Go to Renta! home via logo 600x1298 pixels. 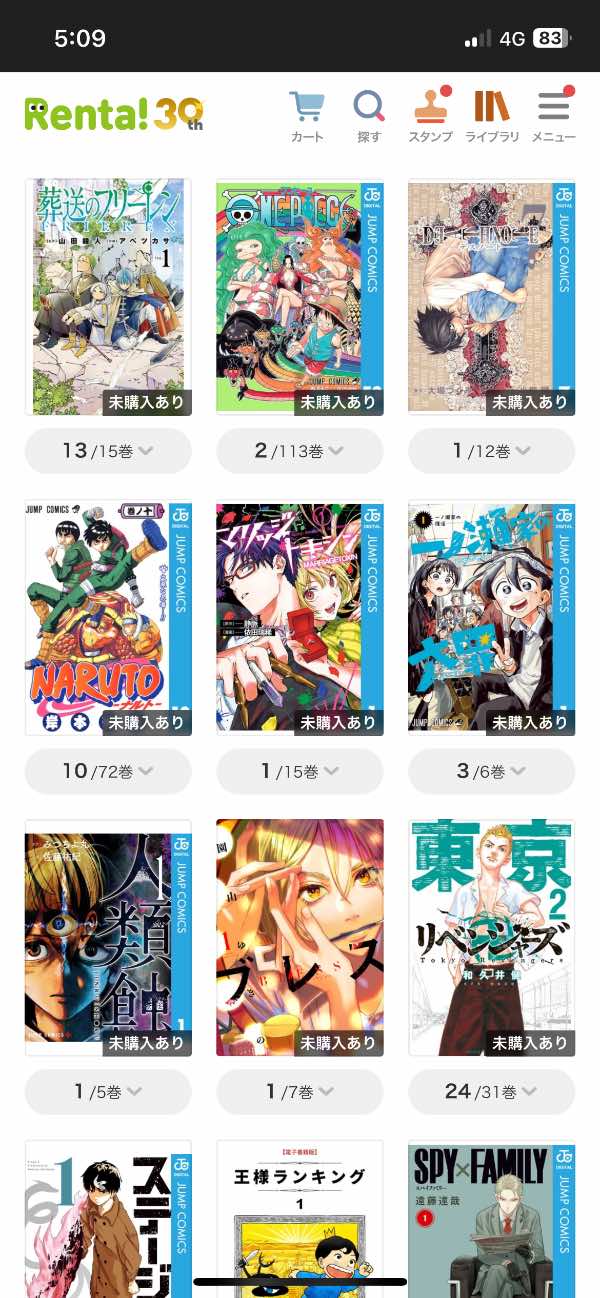point(113,114)
